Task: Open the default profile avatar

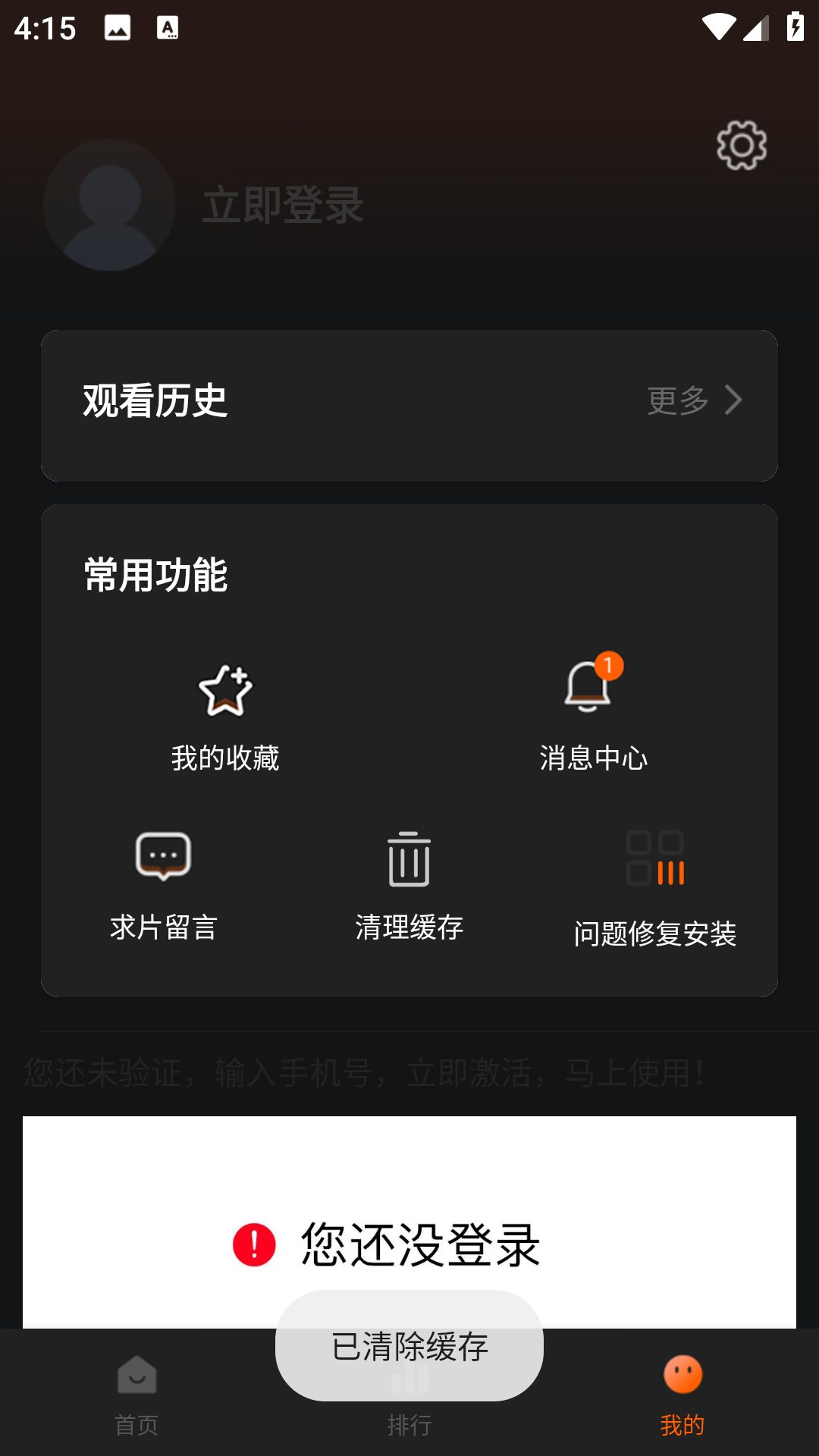Action: pyautogui.click(x=109, y=205)
